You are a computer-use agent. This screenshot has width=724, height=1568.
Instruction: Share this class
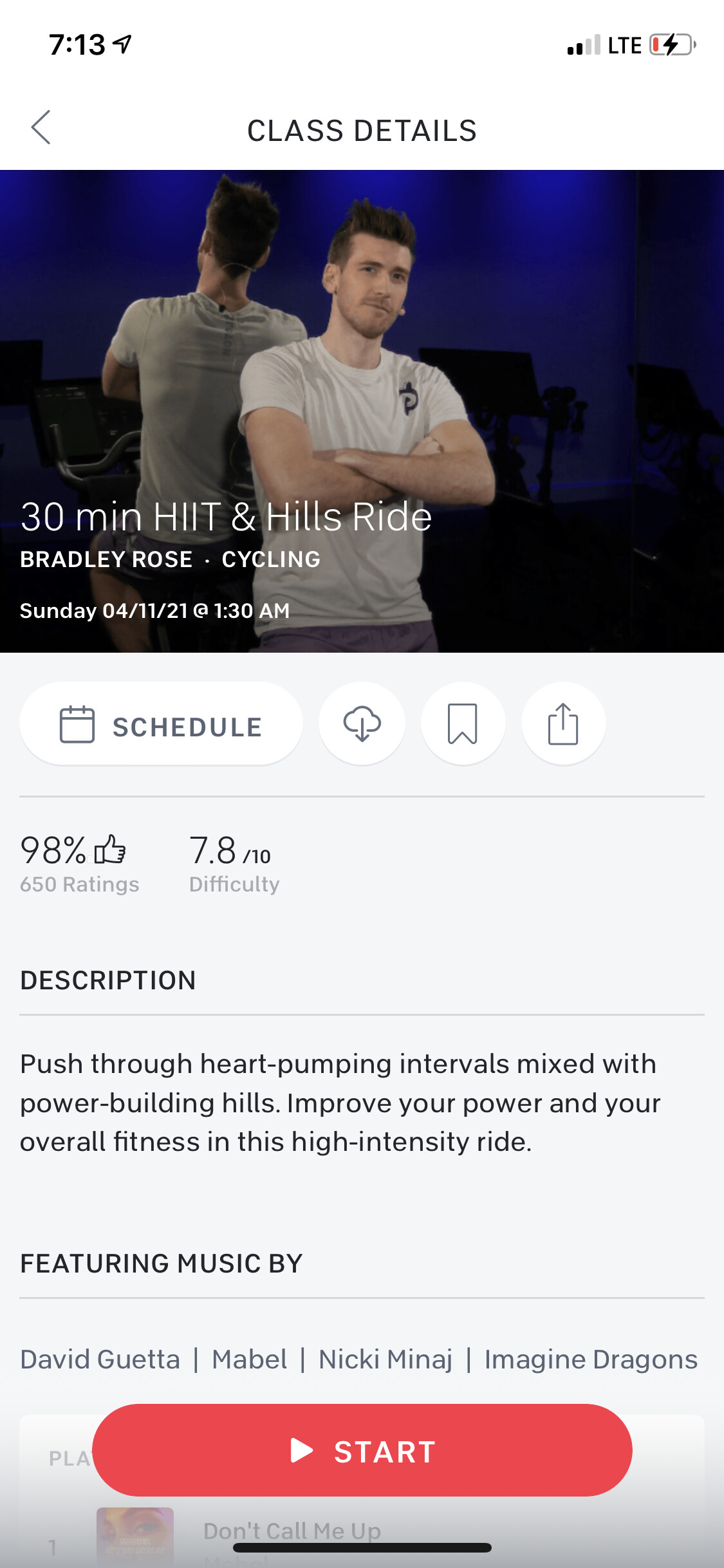563,724
